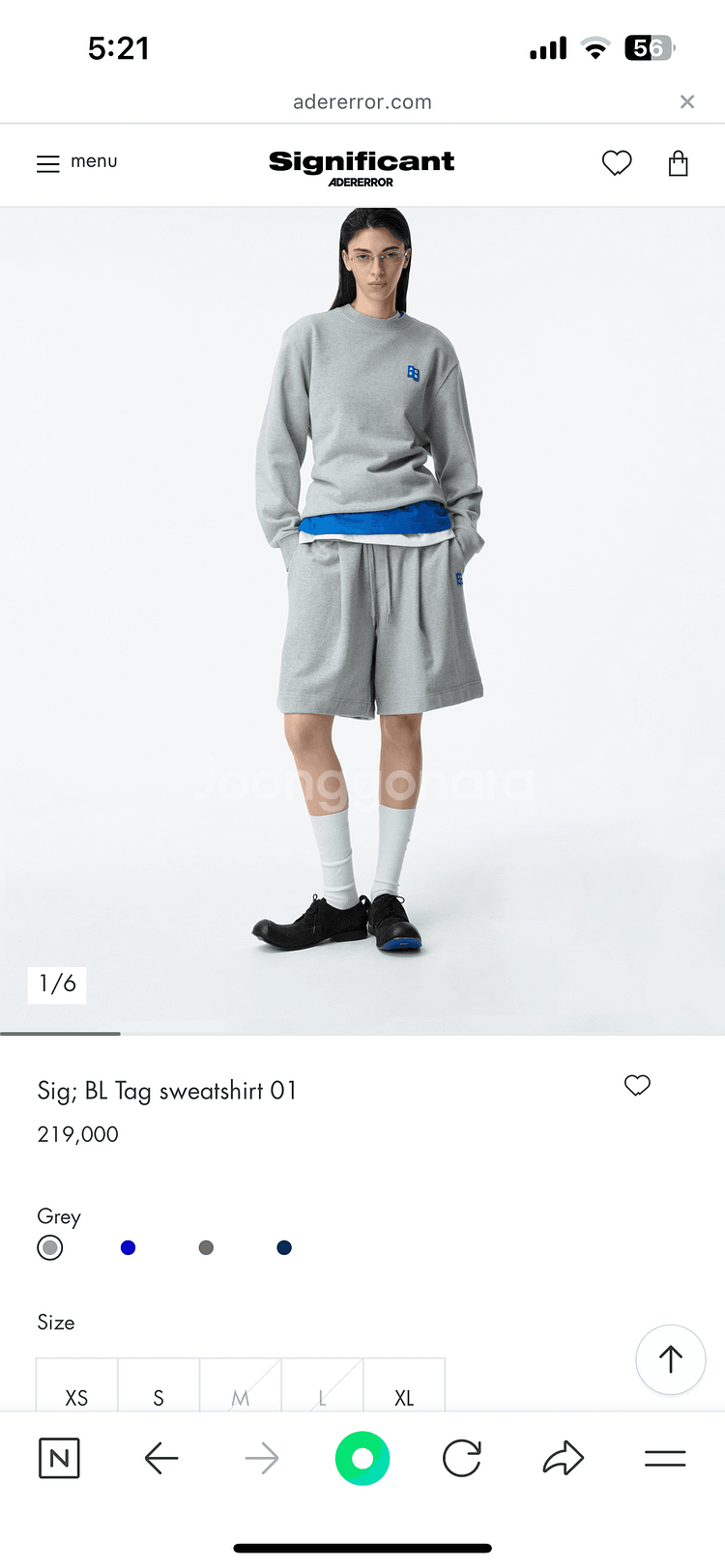Open the Naver N home button

point(59,1458)
